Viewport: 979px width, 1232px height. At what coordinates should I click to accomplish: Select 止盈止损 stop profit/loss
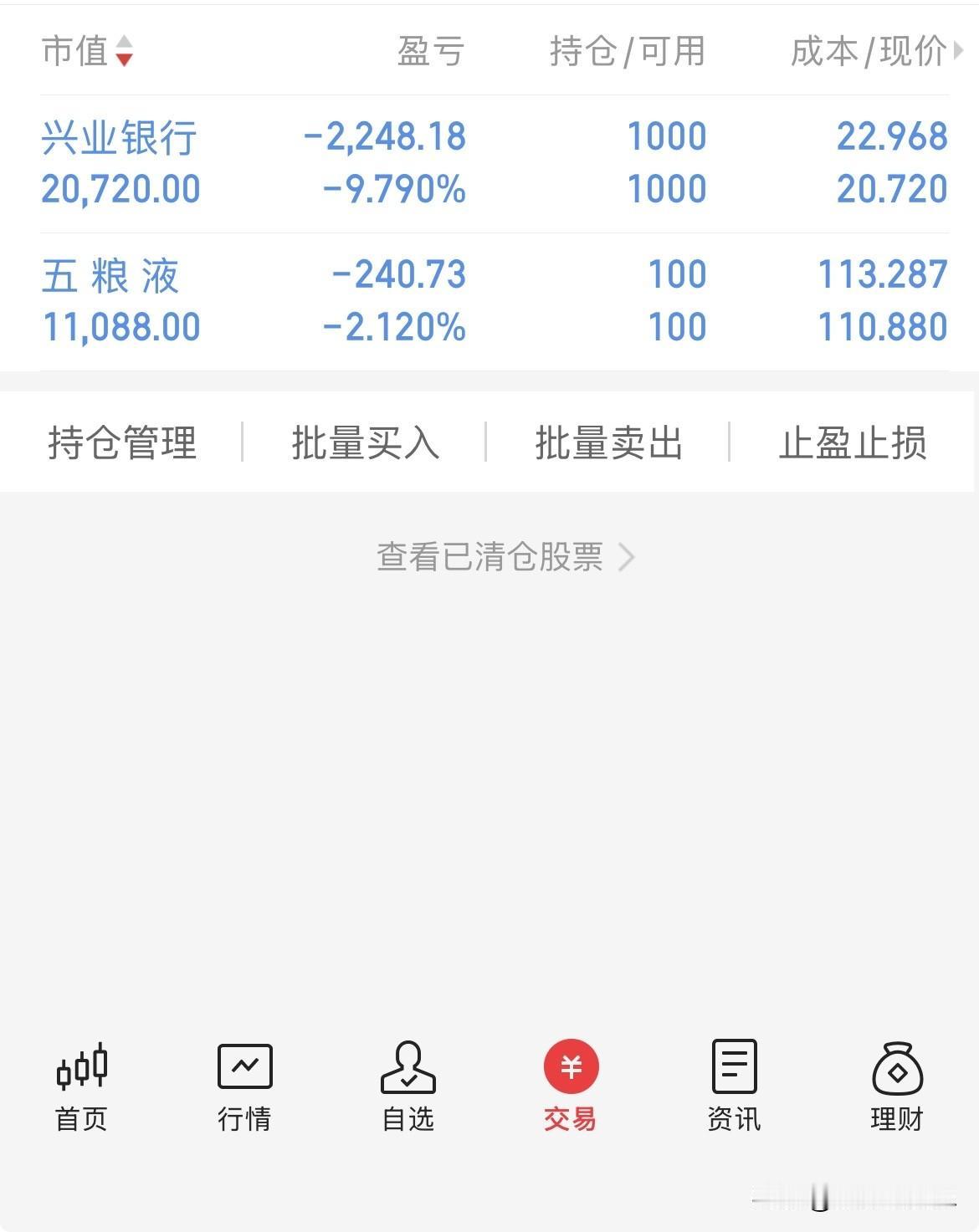coord(855,442)
